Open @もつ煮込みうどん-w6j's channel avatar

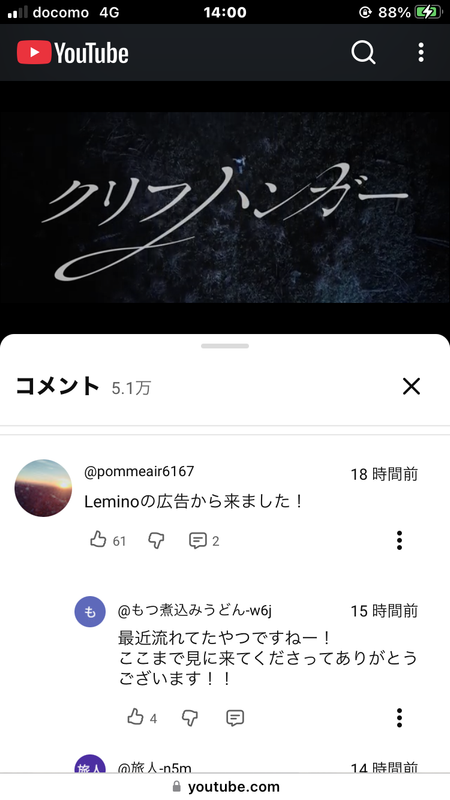coord(90,612)
